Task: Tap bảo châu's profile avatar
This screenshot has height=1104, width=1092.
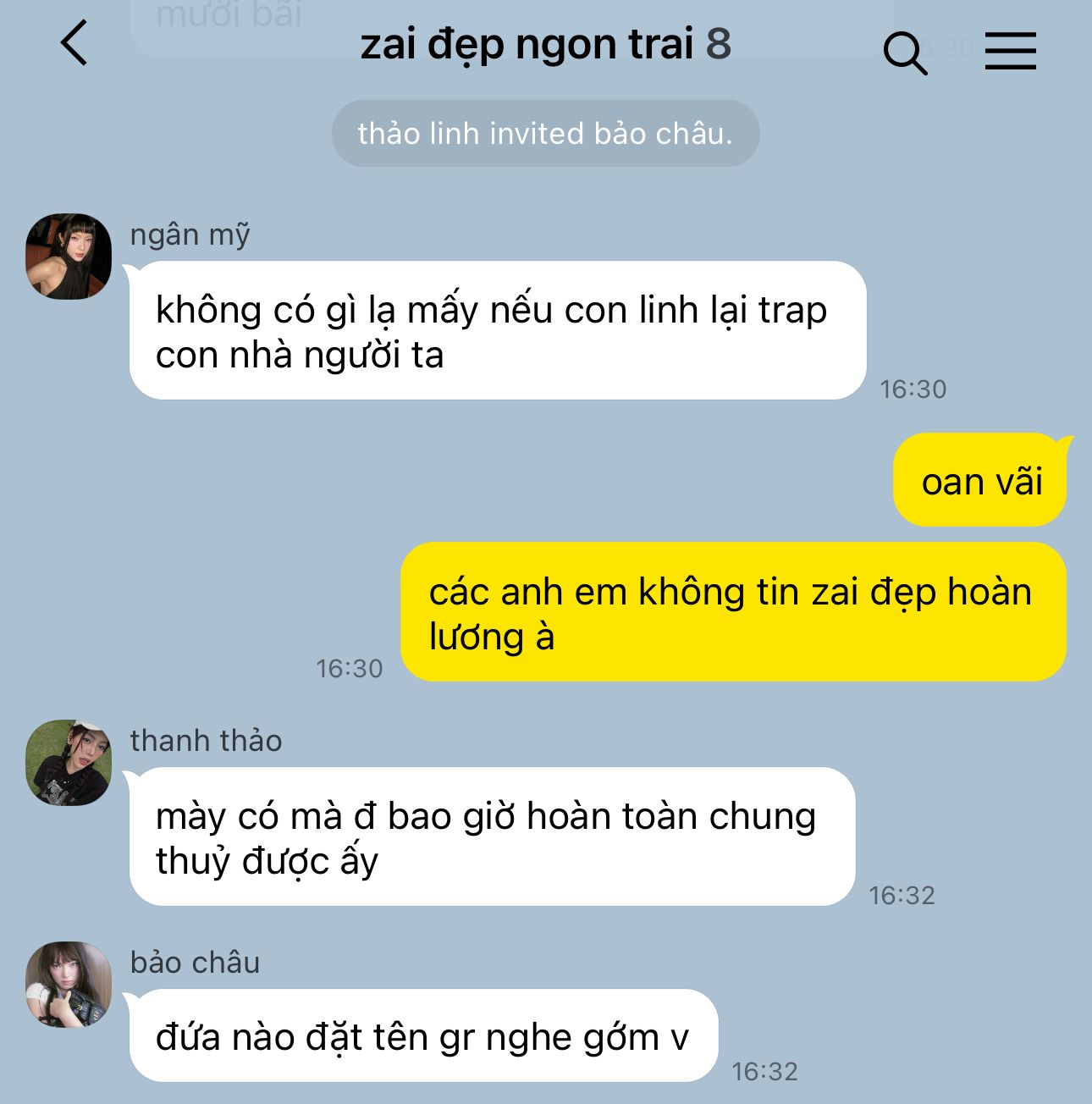Action: coord(69,984)
